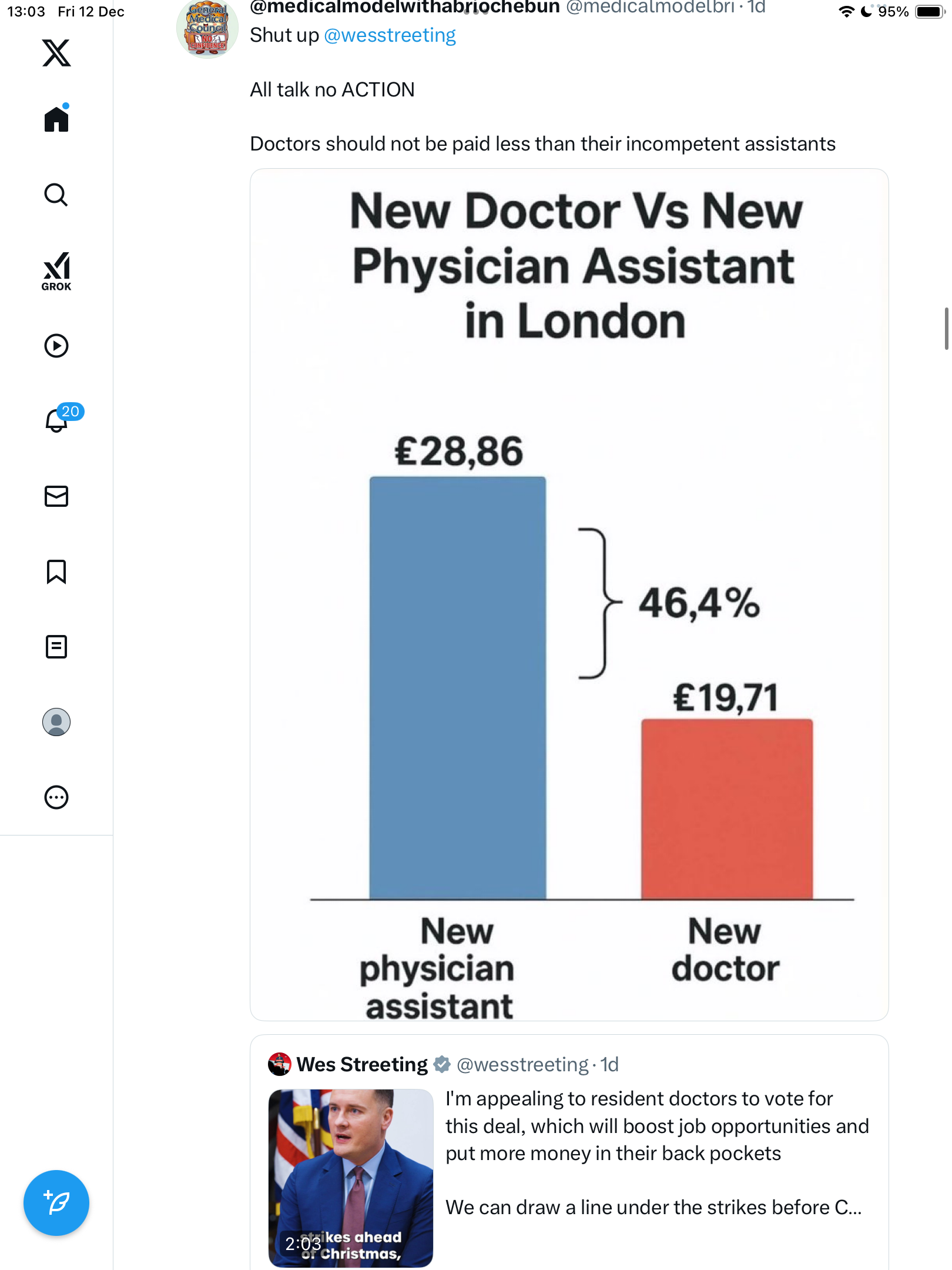
Task: Go to the Home feed
Action: 56,119
